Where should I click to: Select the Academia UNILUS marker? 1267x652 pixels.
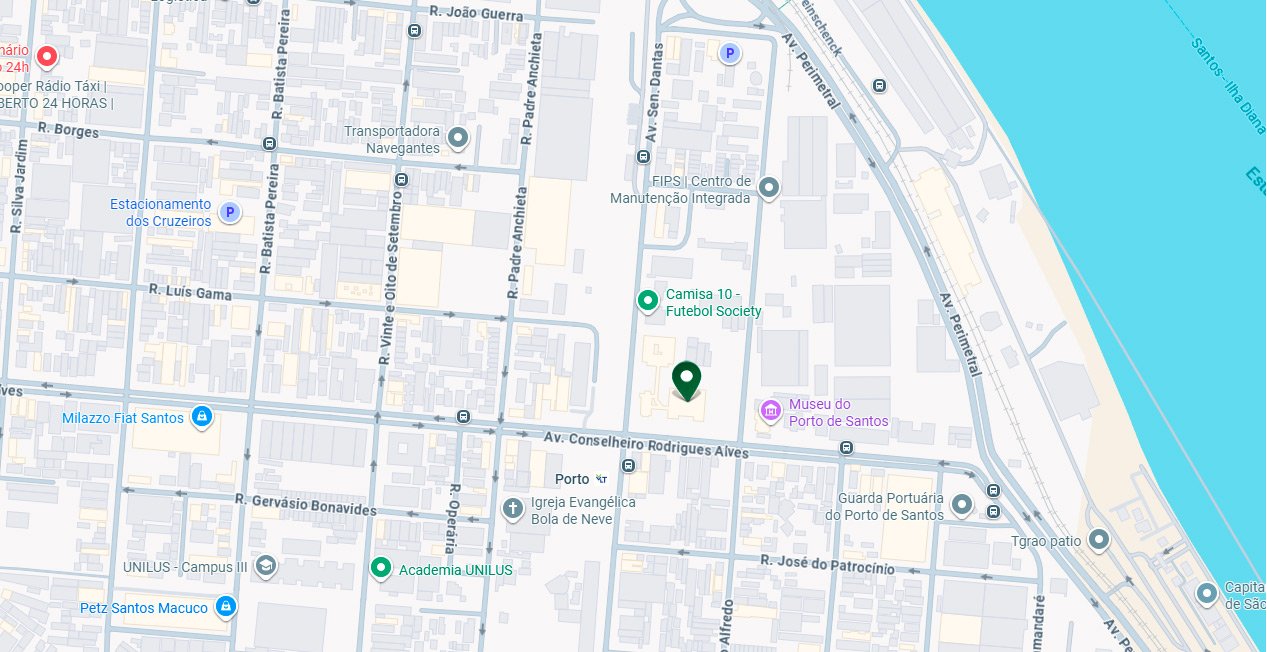(x=380, y=568)
